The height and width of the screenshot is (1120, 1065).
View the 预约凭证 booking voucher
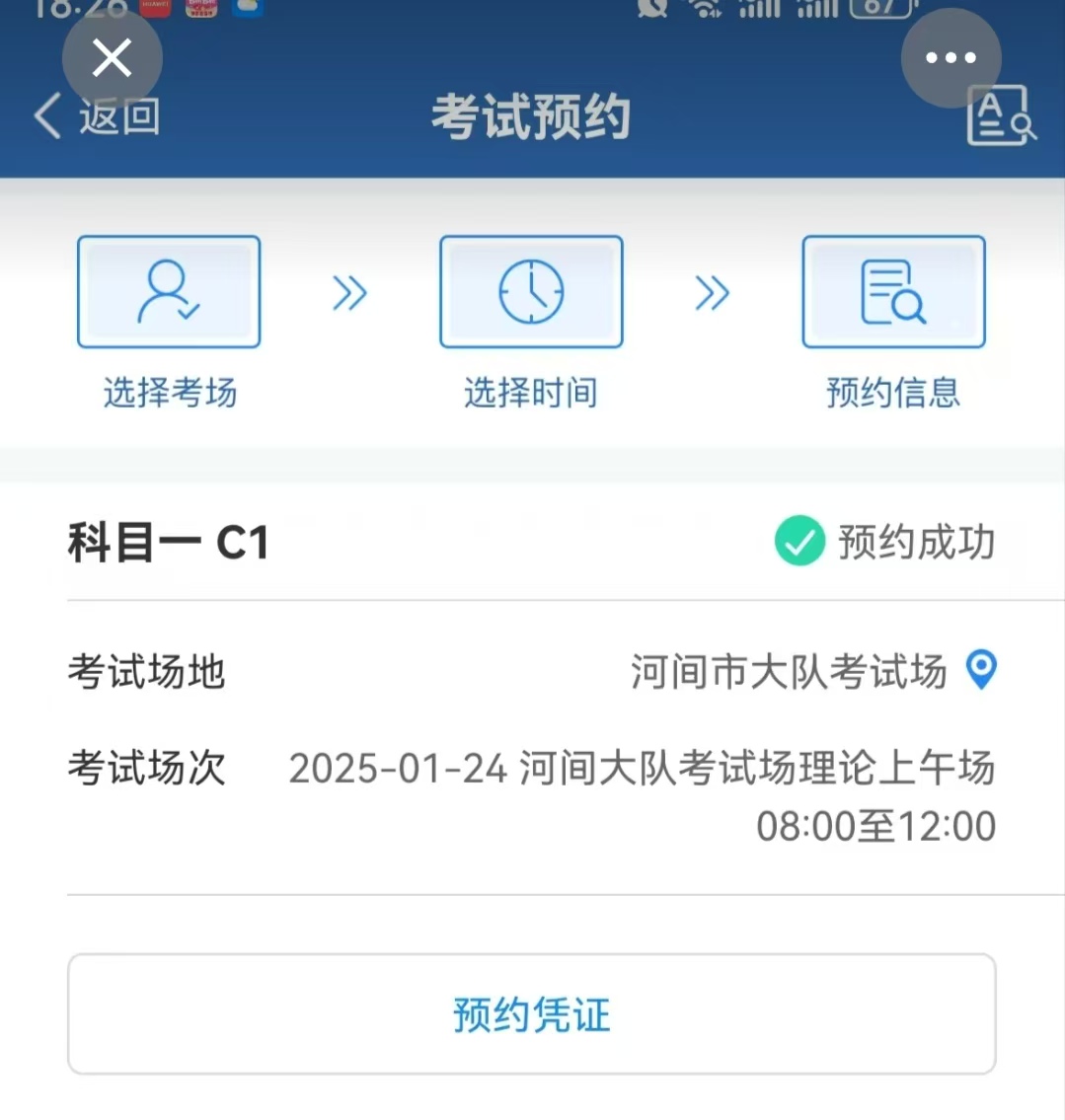tap(531, 1013)
